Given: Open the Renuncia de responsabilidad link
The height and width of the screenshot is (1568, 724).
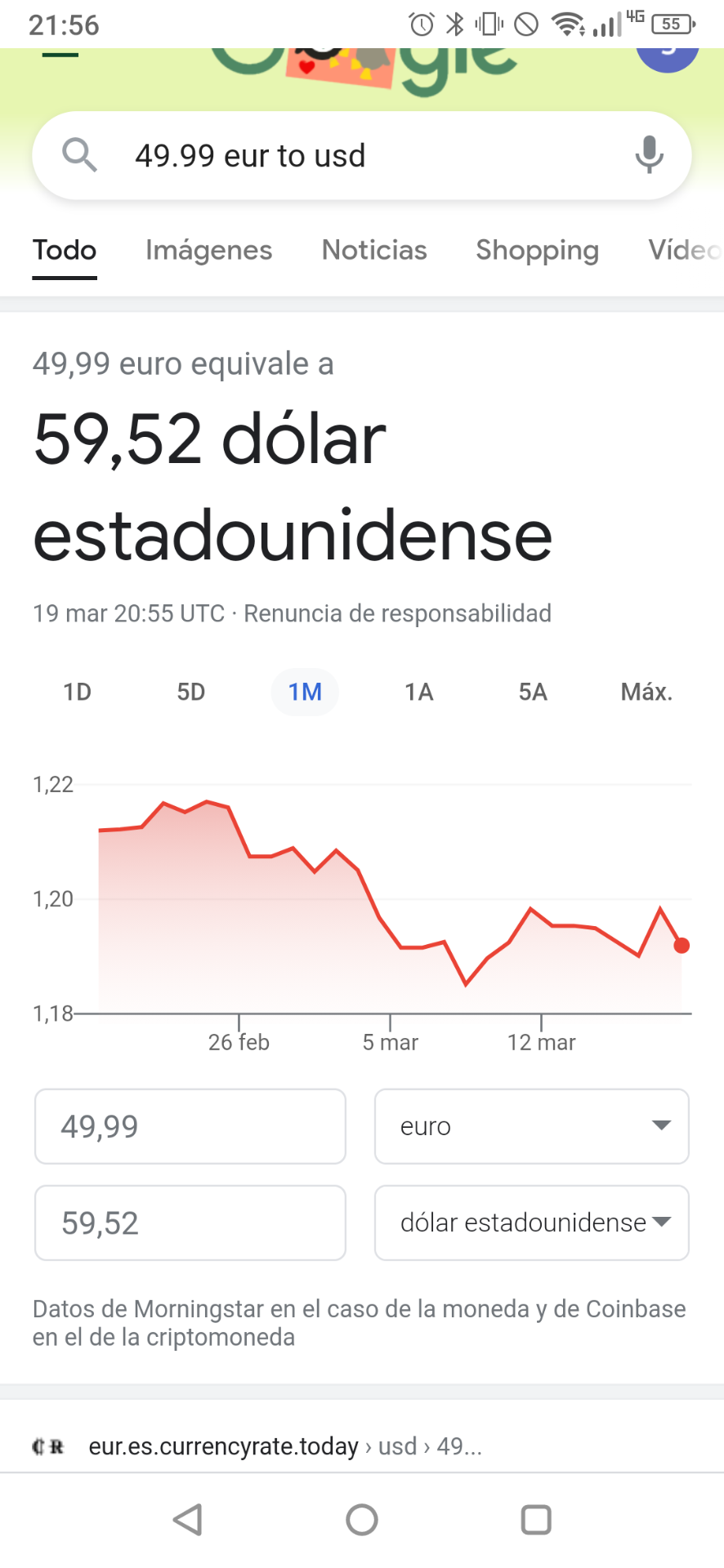Looking at the screenshot, I should point(397,613).
